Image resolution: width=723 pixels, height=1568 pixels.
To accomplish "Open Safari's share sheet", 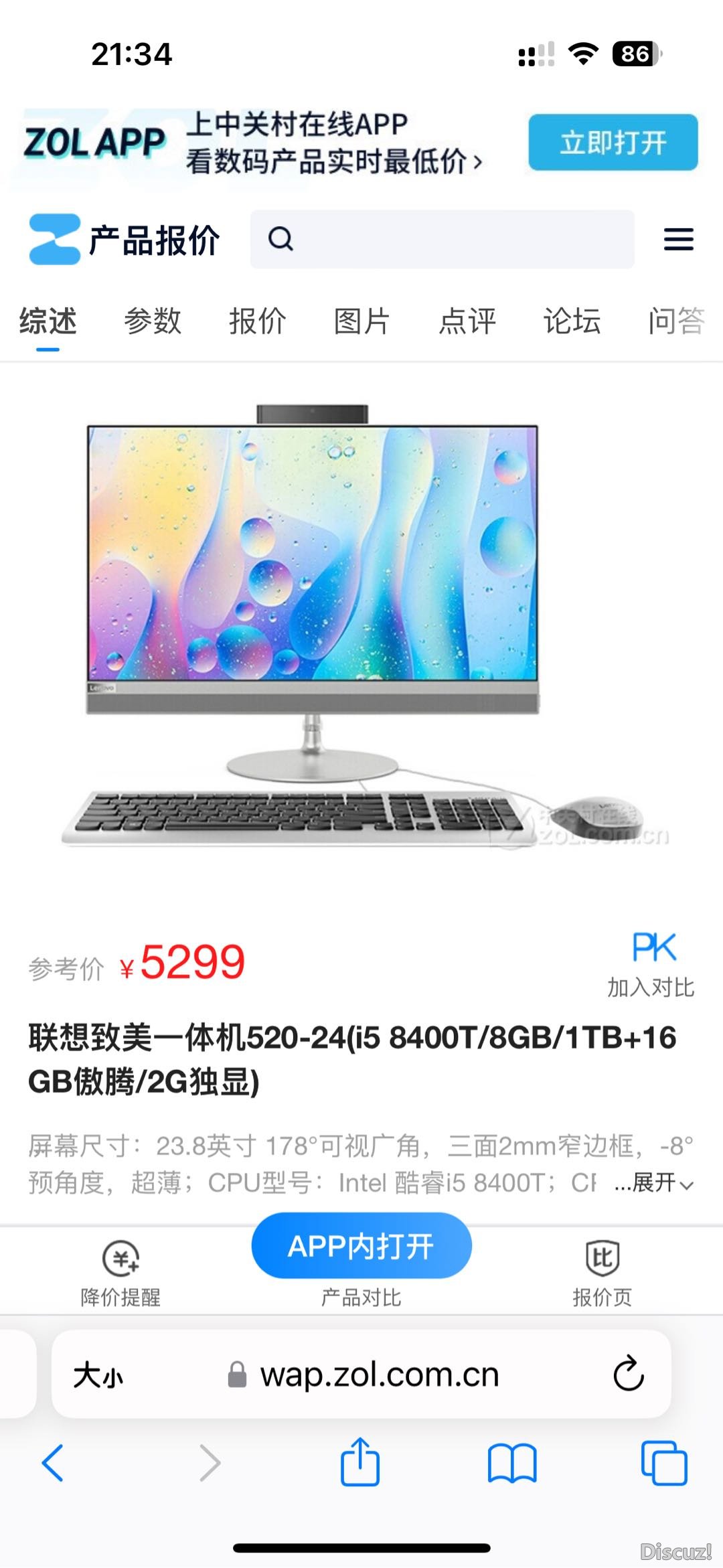I will click(360, 1462).
